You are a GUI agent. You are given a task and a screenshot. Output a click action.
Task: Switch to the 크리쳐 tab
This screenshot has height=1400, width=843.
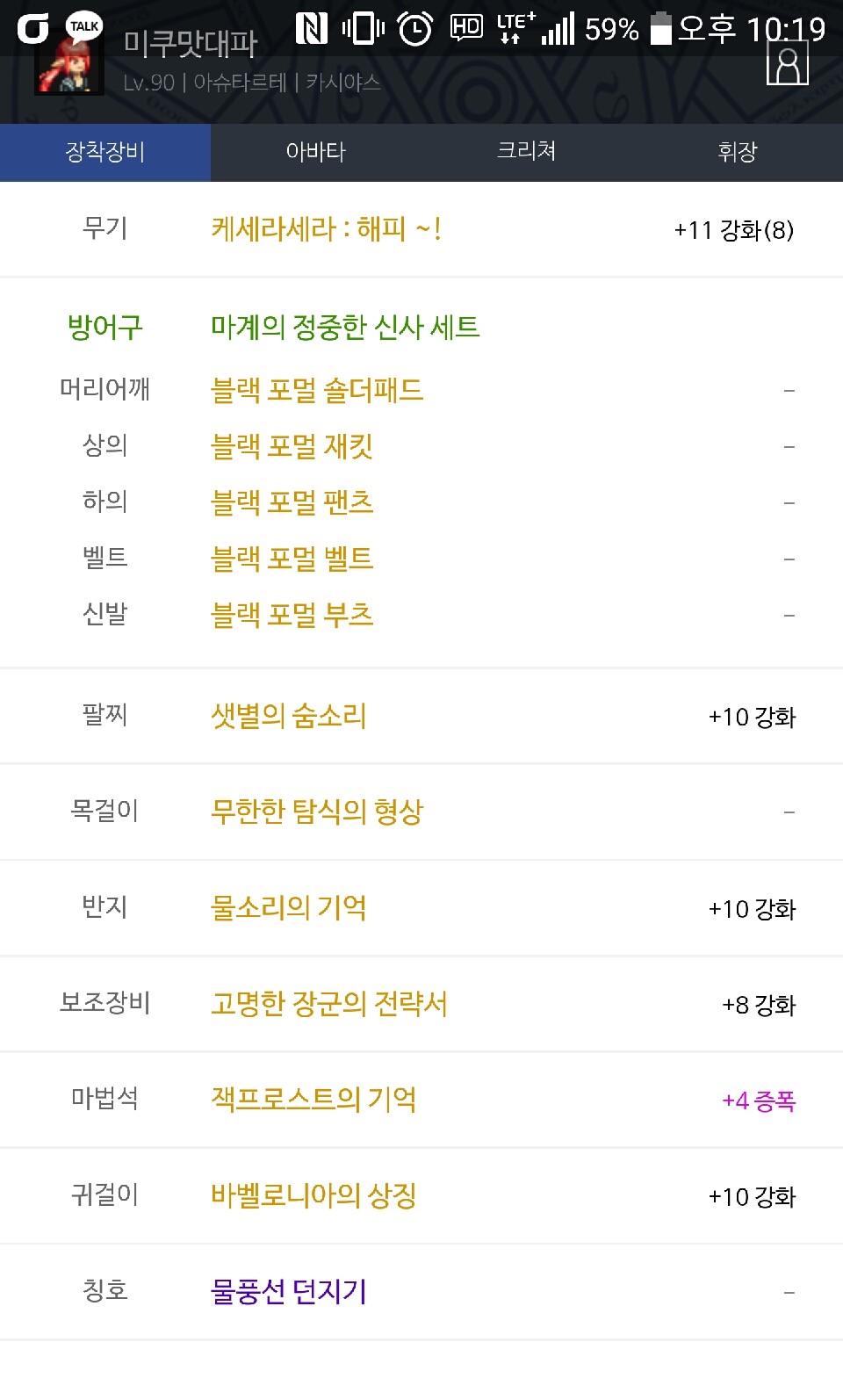point(527,152)
